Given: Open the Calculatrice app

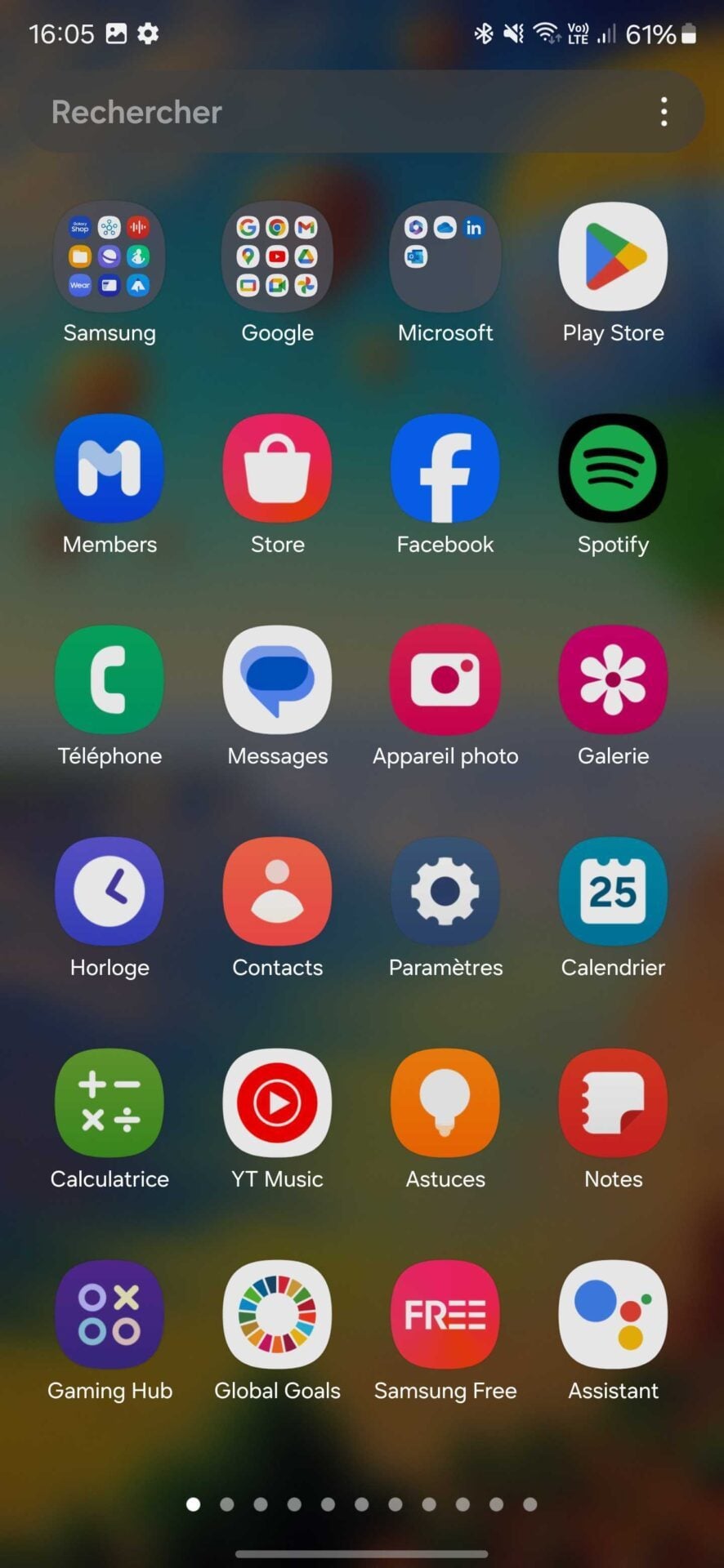Looking at the screenshot, I should 109,1103.
